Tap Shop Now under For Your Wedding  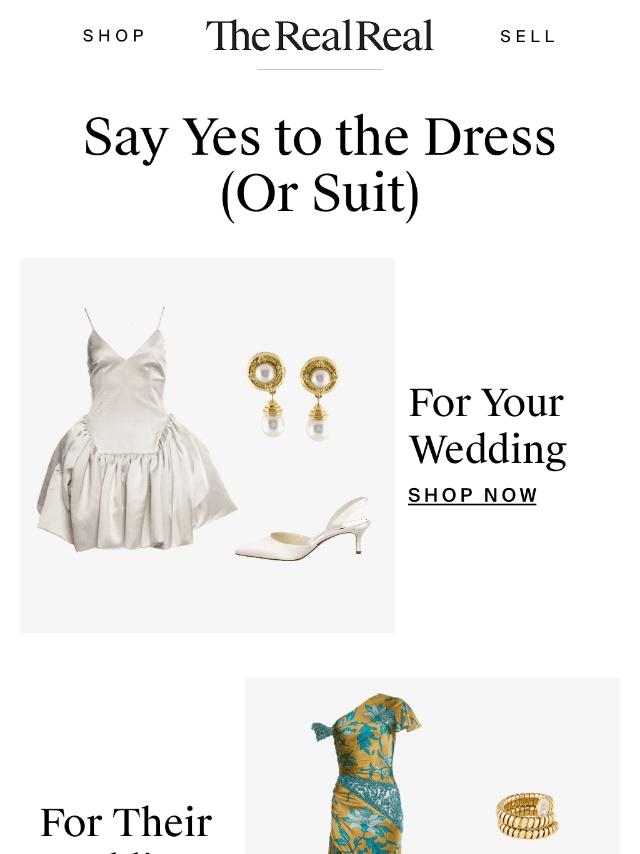tap(472, 496)
